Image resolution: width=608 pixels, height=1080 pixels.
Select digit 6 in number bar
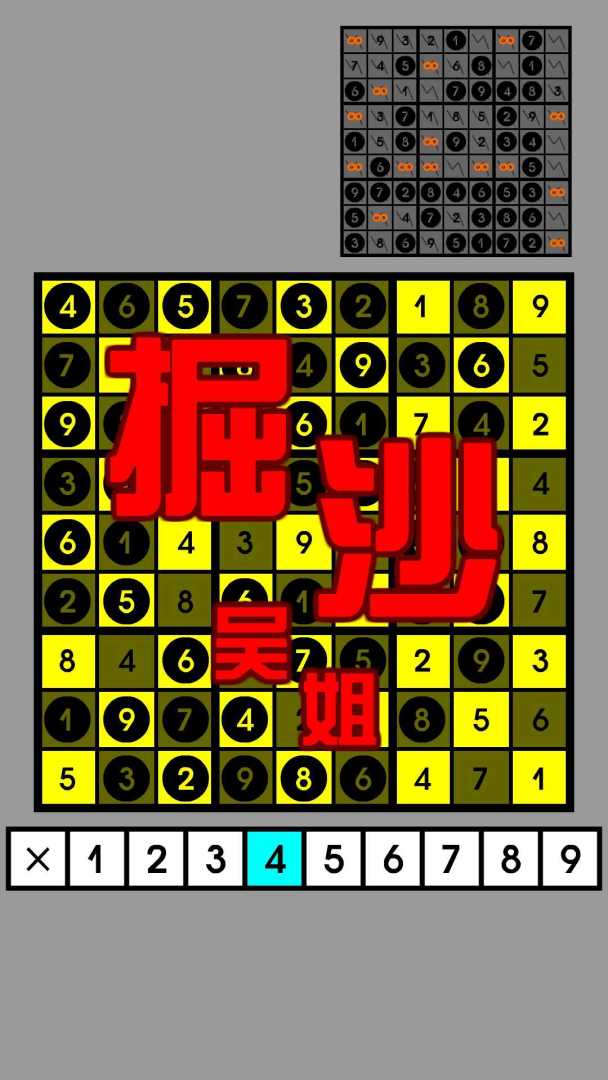[x=393, y=859]
